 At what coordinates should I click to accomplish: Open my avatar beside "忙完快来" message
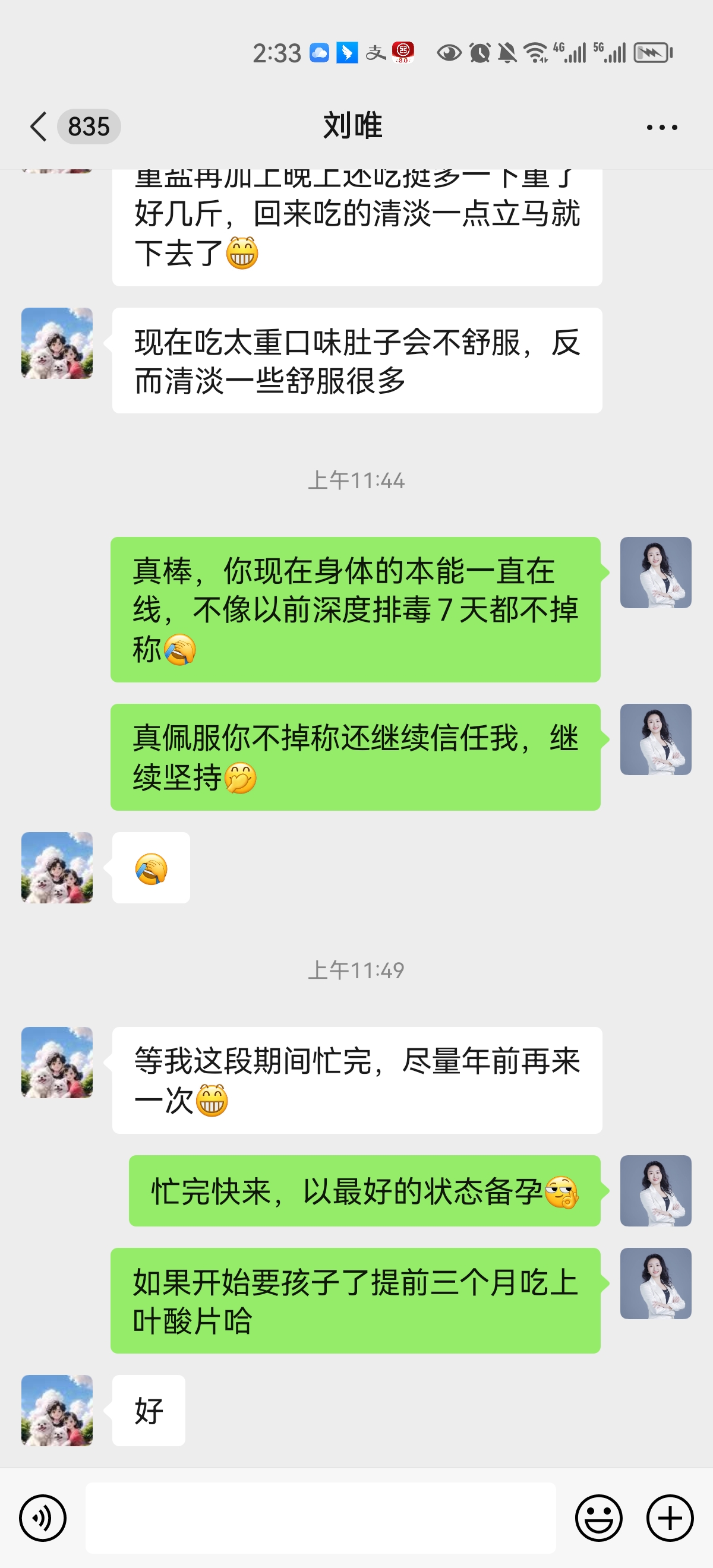[x=655, y=1191]
